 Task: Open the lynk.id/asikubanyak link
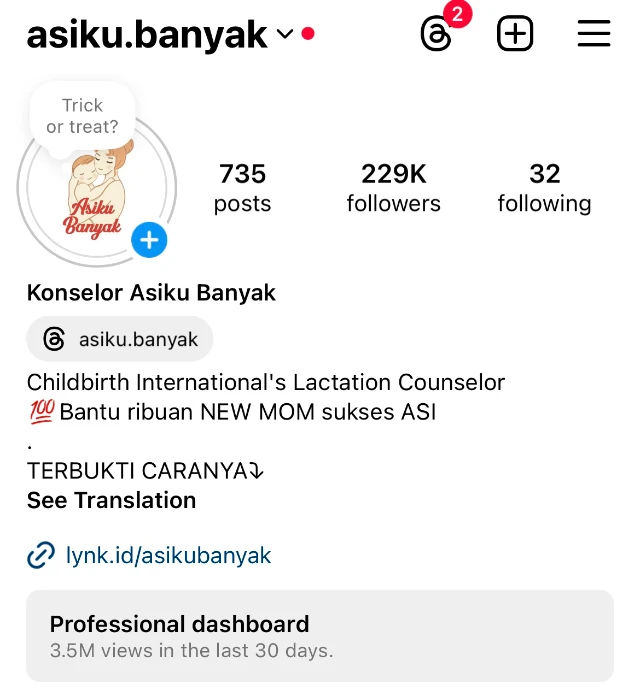point(168,555)
